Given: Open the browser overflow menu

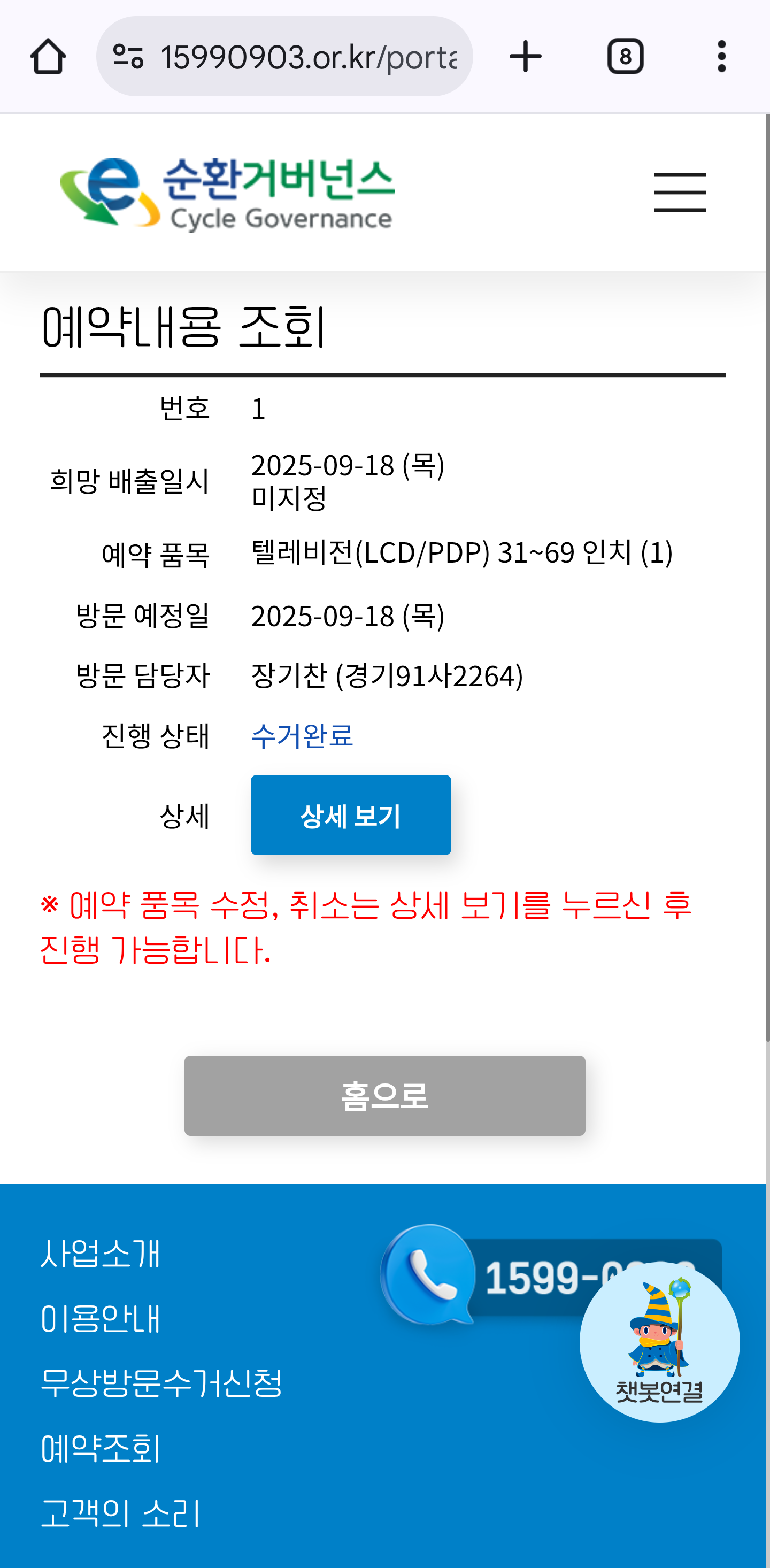Looking at the screenshot, I should pyautogui.click(x=721, y=57).
